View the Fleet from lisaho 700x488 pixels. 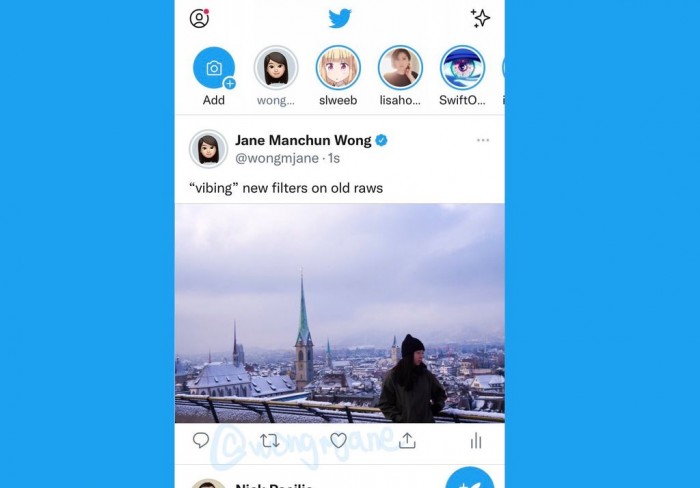[400, 68]
